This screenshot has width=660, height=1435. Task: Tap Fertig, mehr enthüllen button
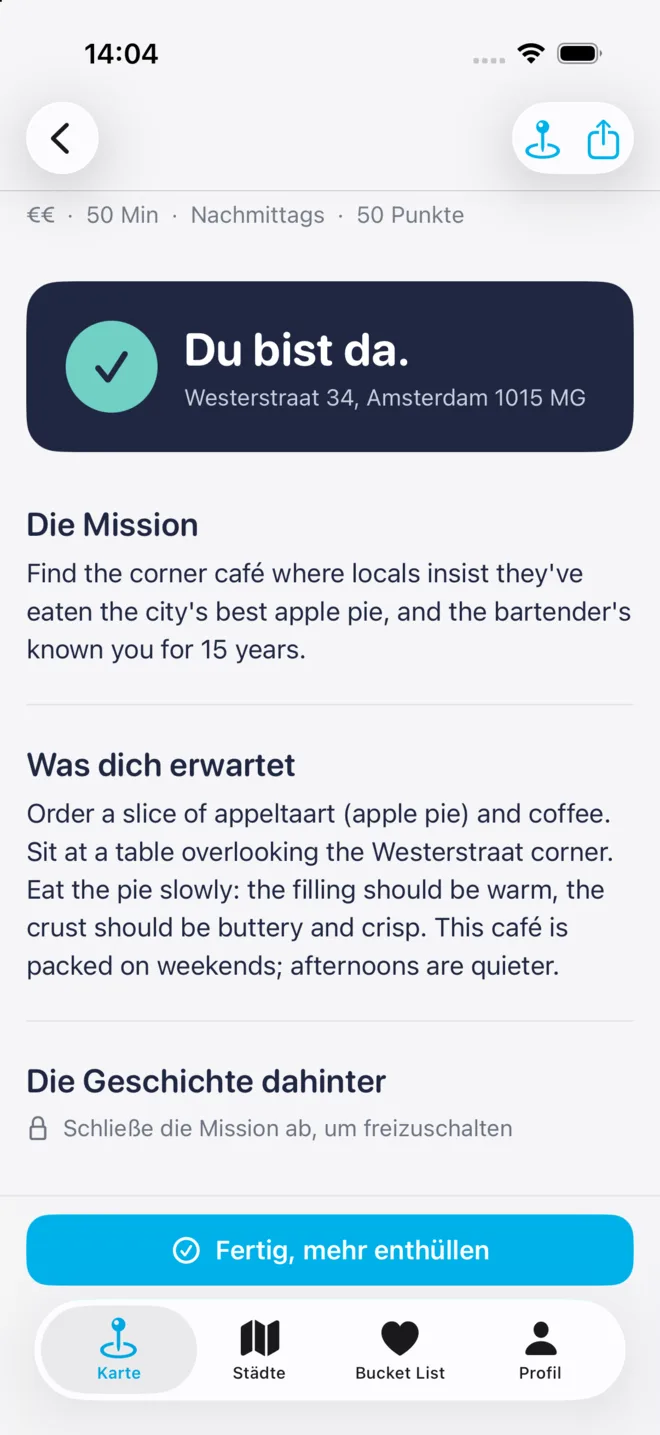point(330,1250)
